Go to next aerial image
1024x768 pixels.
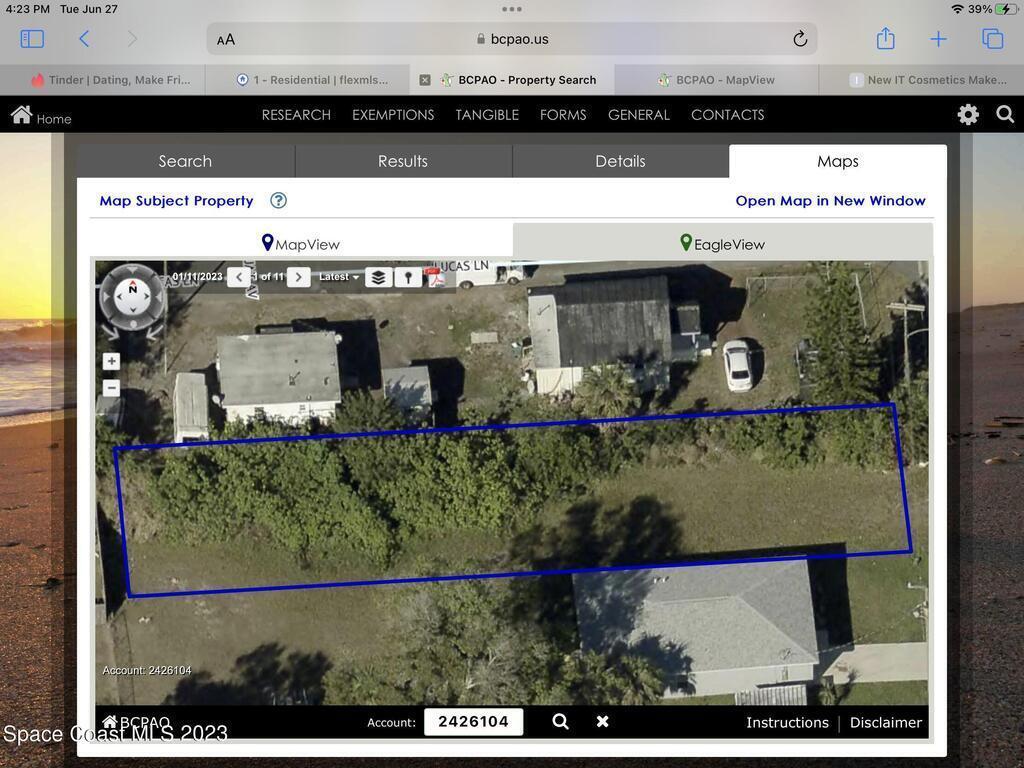[x=298, y=277]
